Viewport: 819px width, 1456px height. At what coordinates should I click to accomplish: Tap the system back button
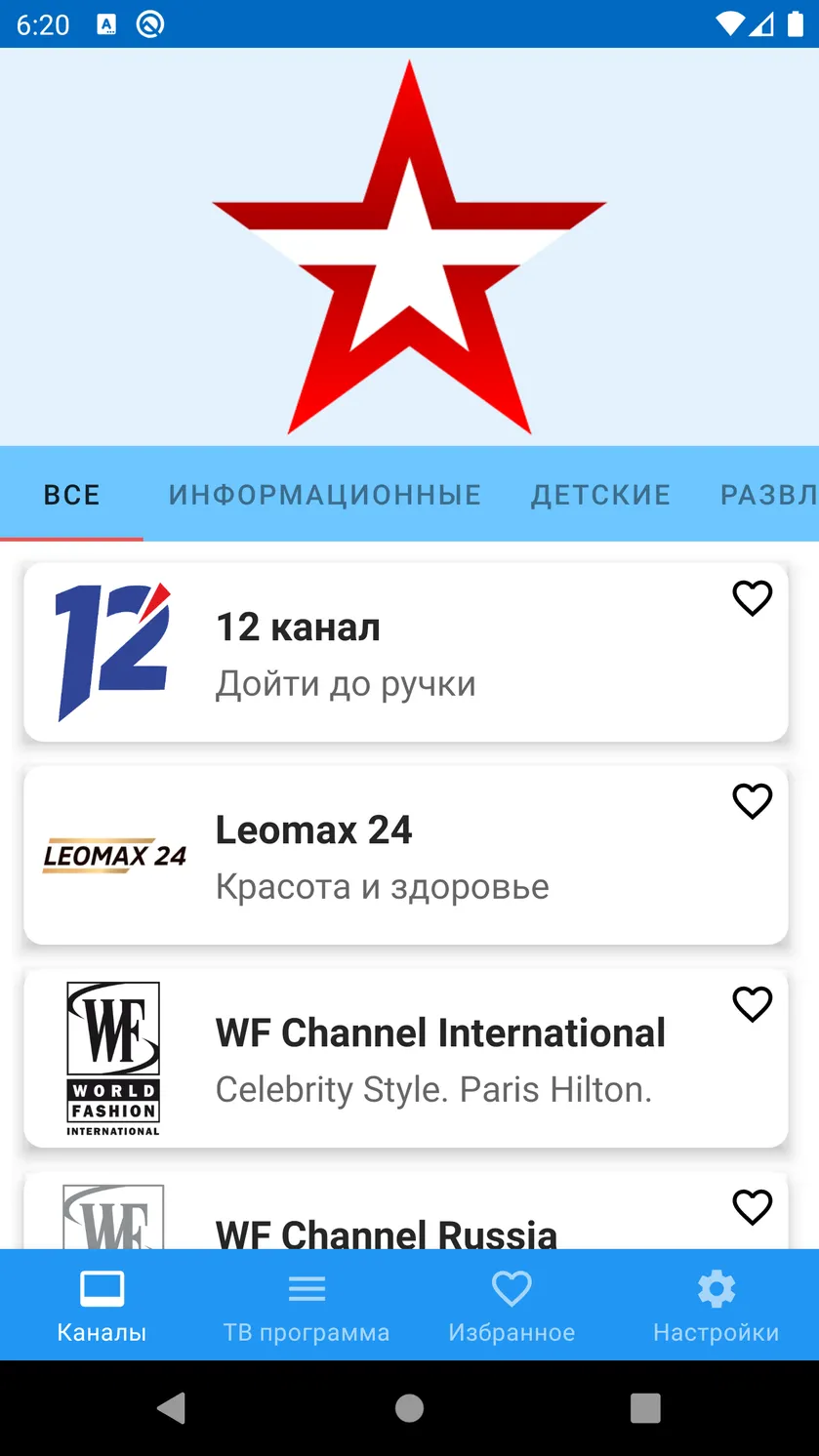pyautogui.click(x=172, y=1407)
